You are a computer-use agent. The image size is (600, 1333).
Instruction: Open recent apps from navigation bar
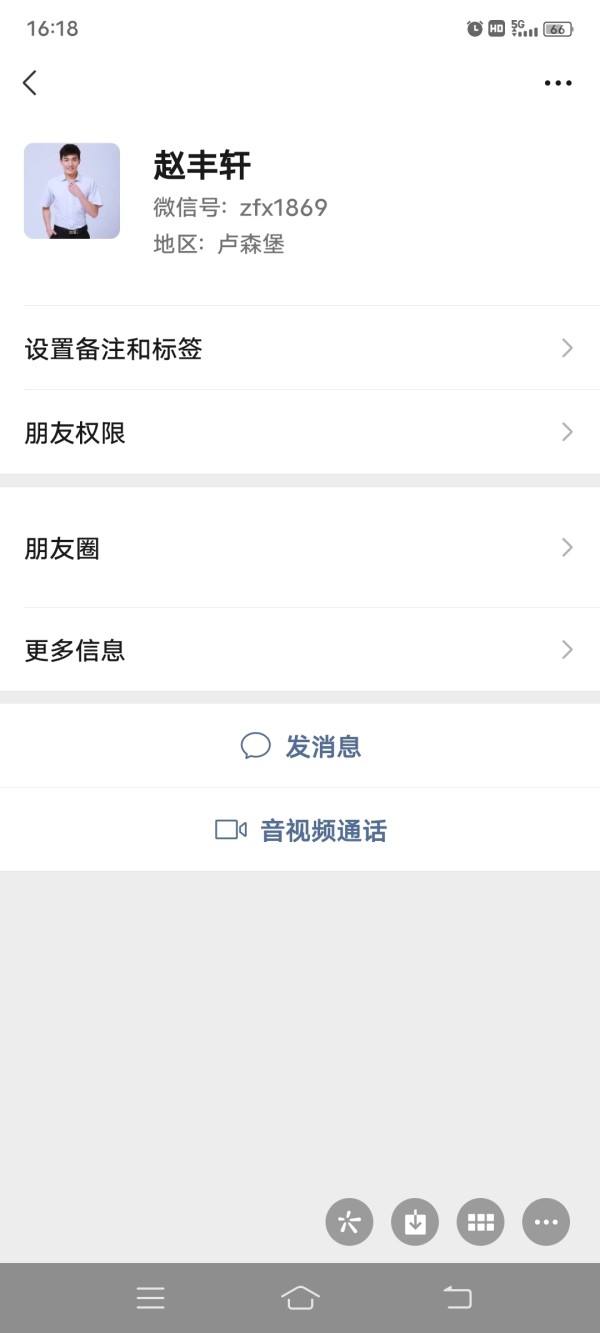[151, 1298]
